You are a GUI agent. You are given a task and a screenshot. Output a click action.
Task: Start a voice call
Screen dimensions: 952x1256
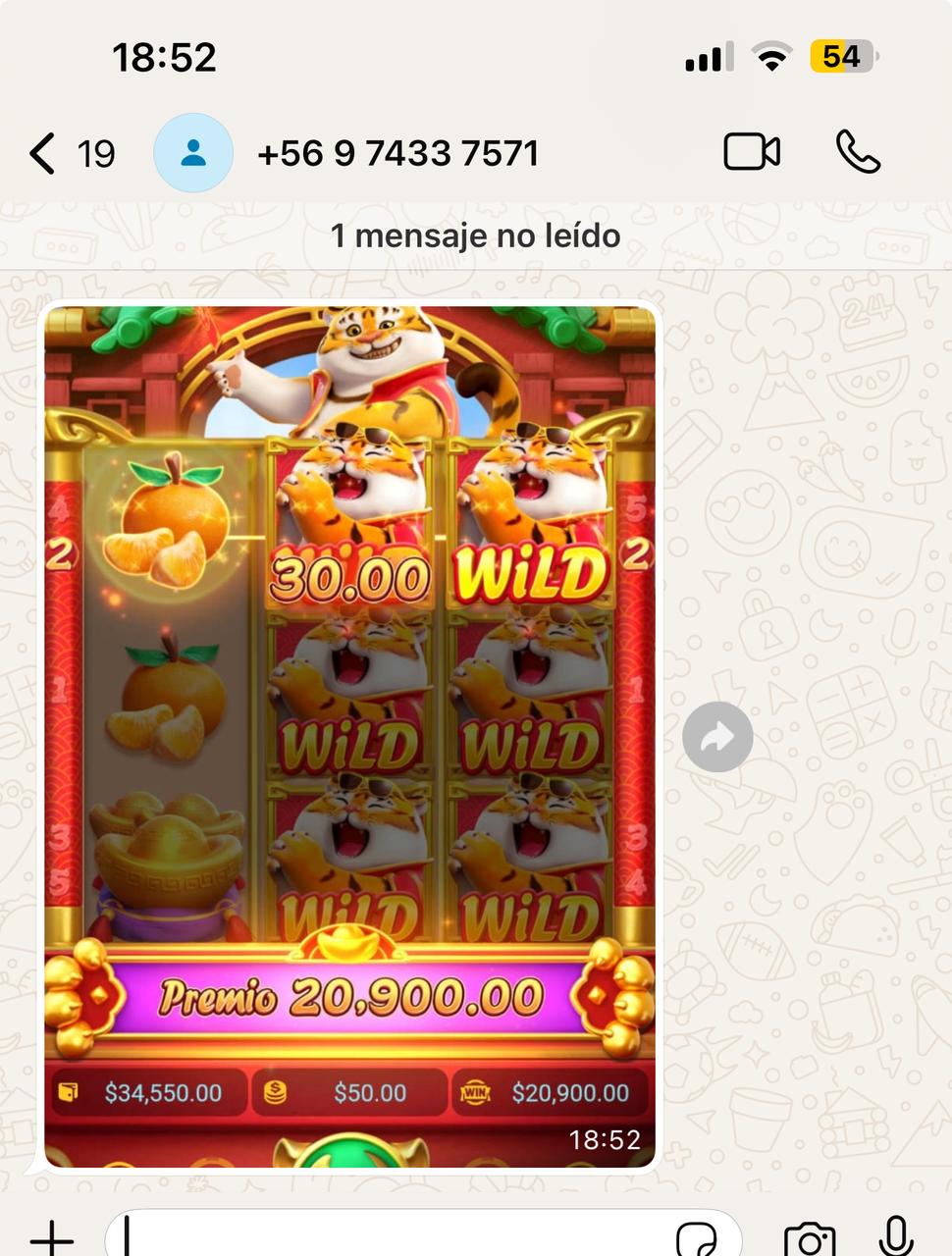click(x=857, y=152)
